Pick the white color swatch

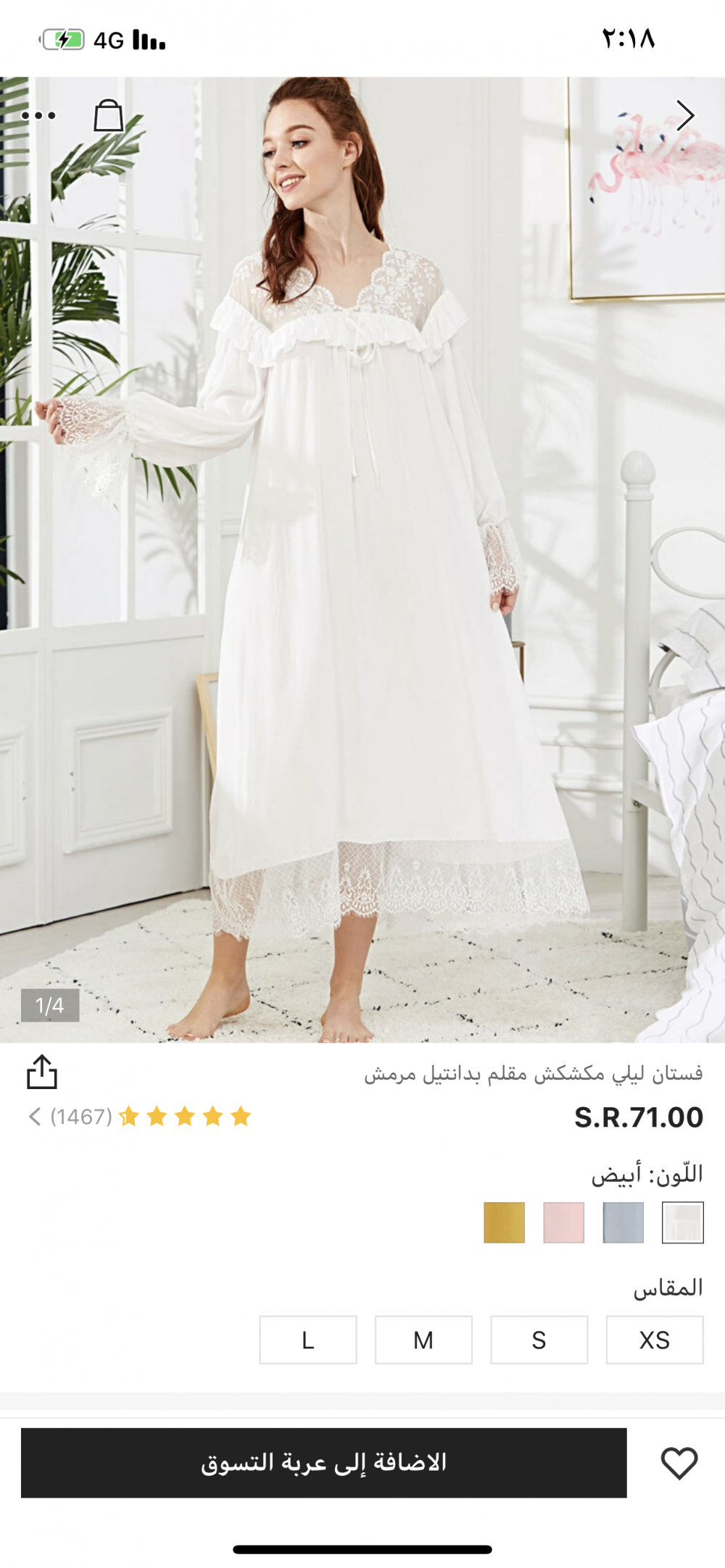point(683,1222)
